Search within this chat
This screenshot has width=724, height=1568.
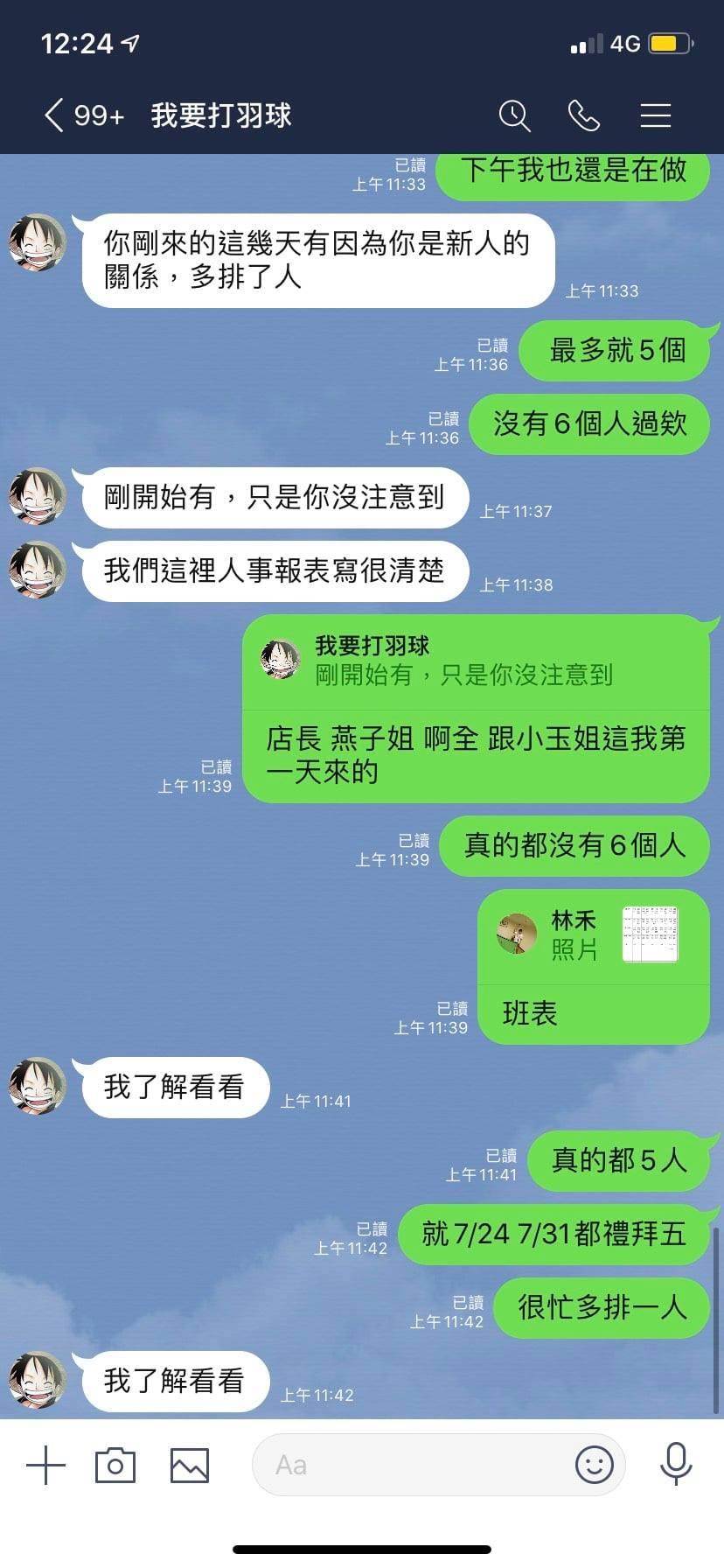(514, 115)
